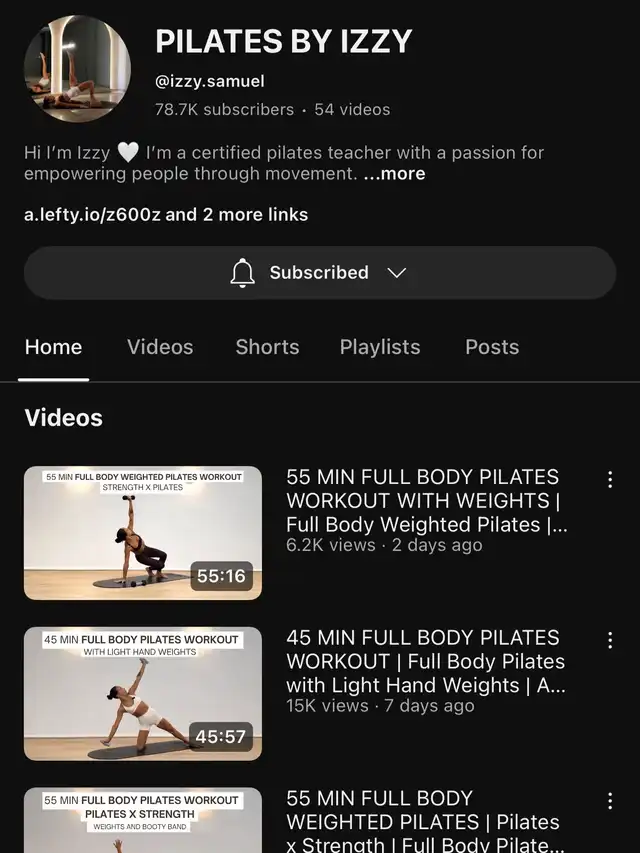This screenshot has width=640, height=853.
Task: Open the Playlists tab
Action: pyautogui.click(x=380, y=347)
